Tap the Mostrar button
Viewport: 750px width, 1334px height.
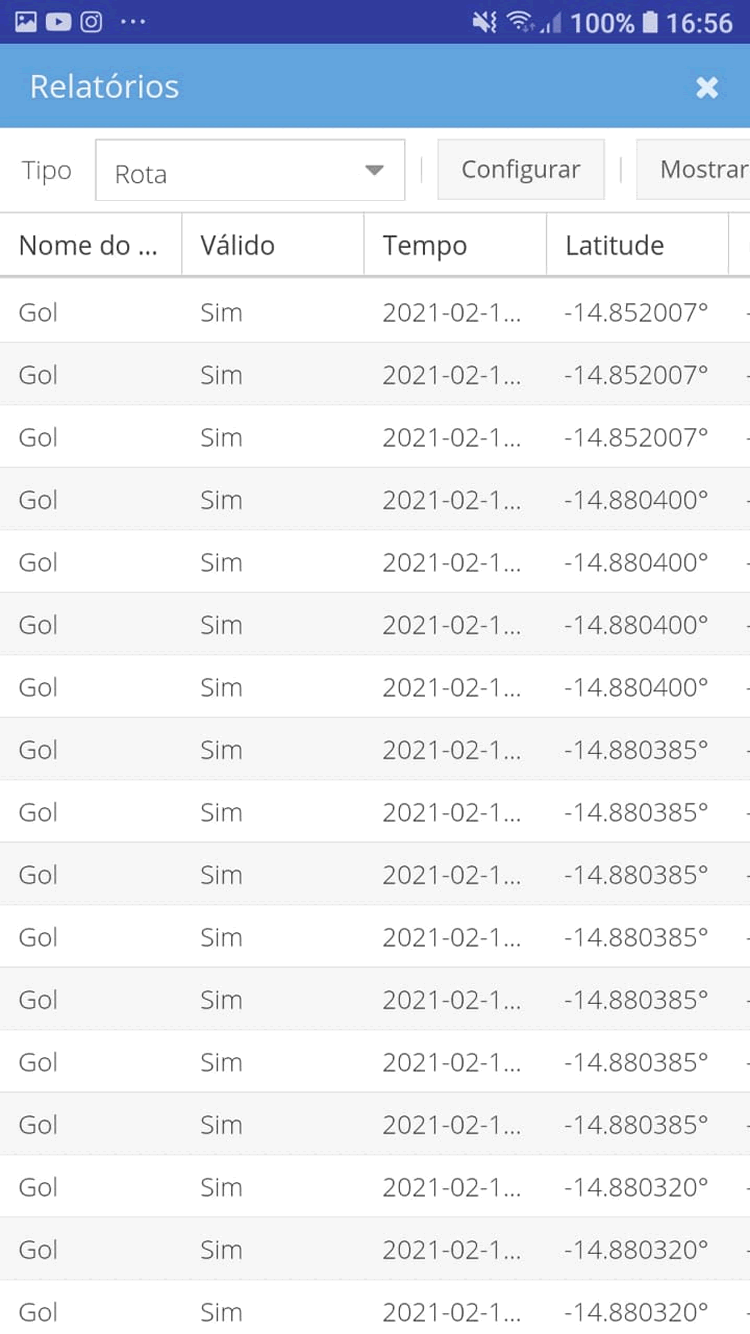[694, 170]
